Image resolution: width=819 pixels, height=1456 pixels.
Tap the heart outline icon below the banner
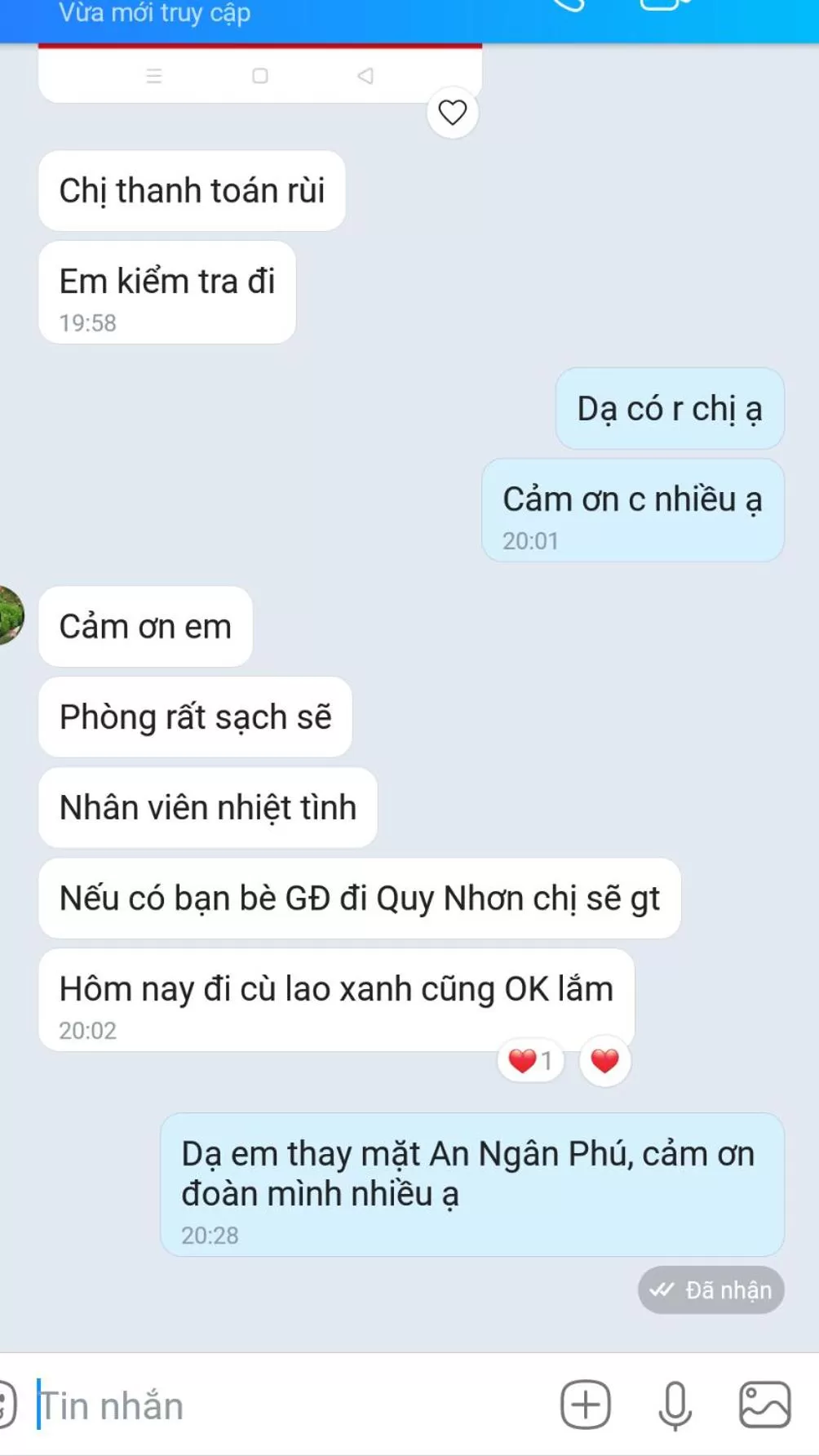452,110
